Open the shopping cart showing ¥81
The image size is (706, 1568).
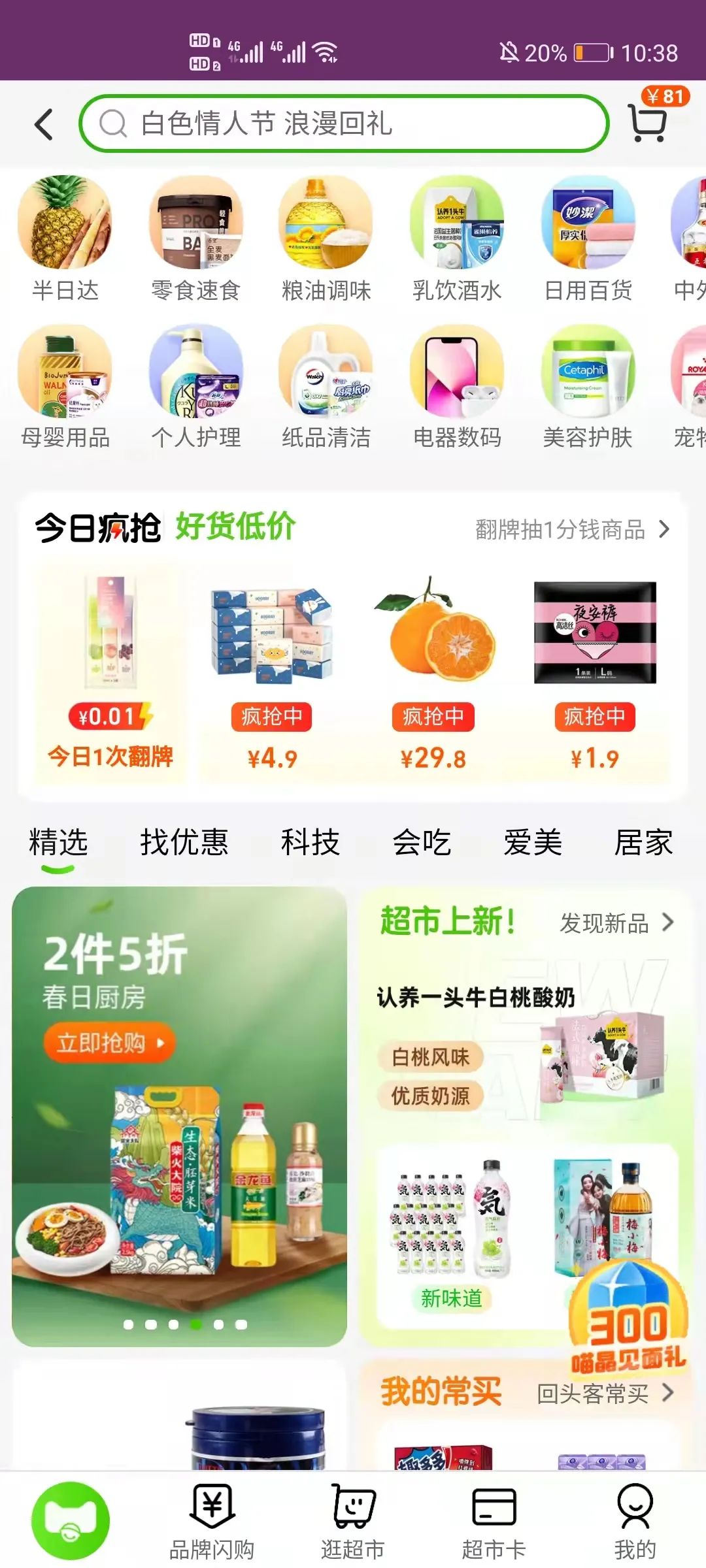[648, 122]
